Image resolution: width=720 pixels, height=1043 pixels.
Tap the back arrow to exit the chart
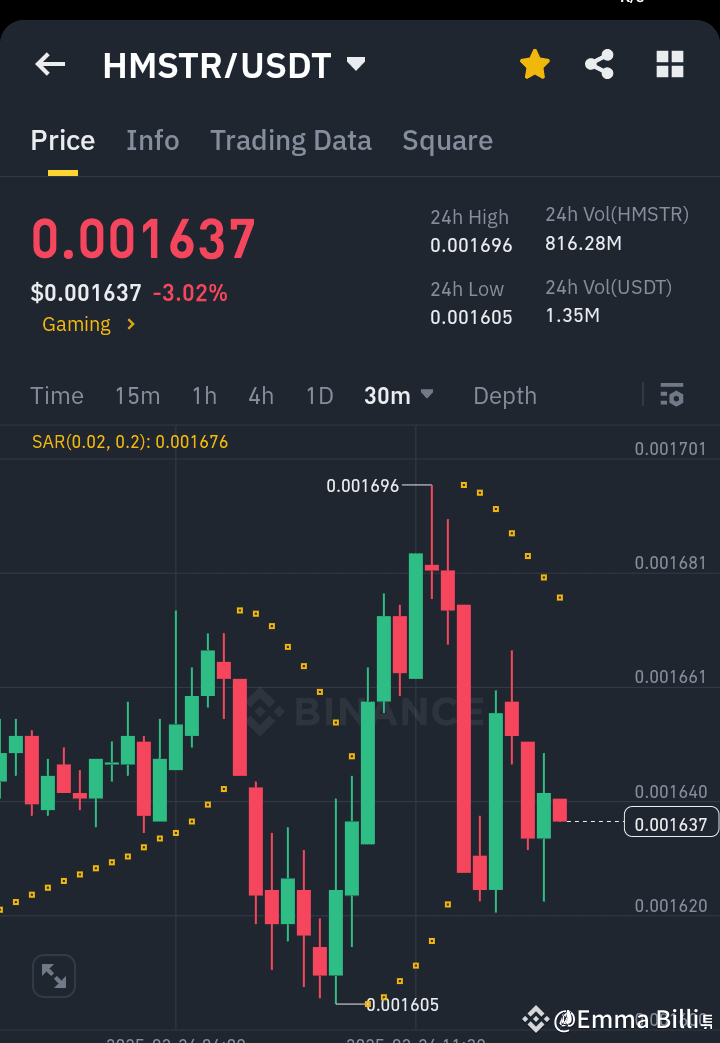(49, 64)
